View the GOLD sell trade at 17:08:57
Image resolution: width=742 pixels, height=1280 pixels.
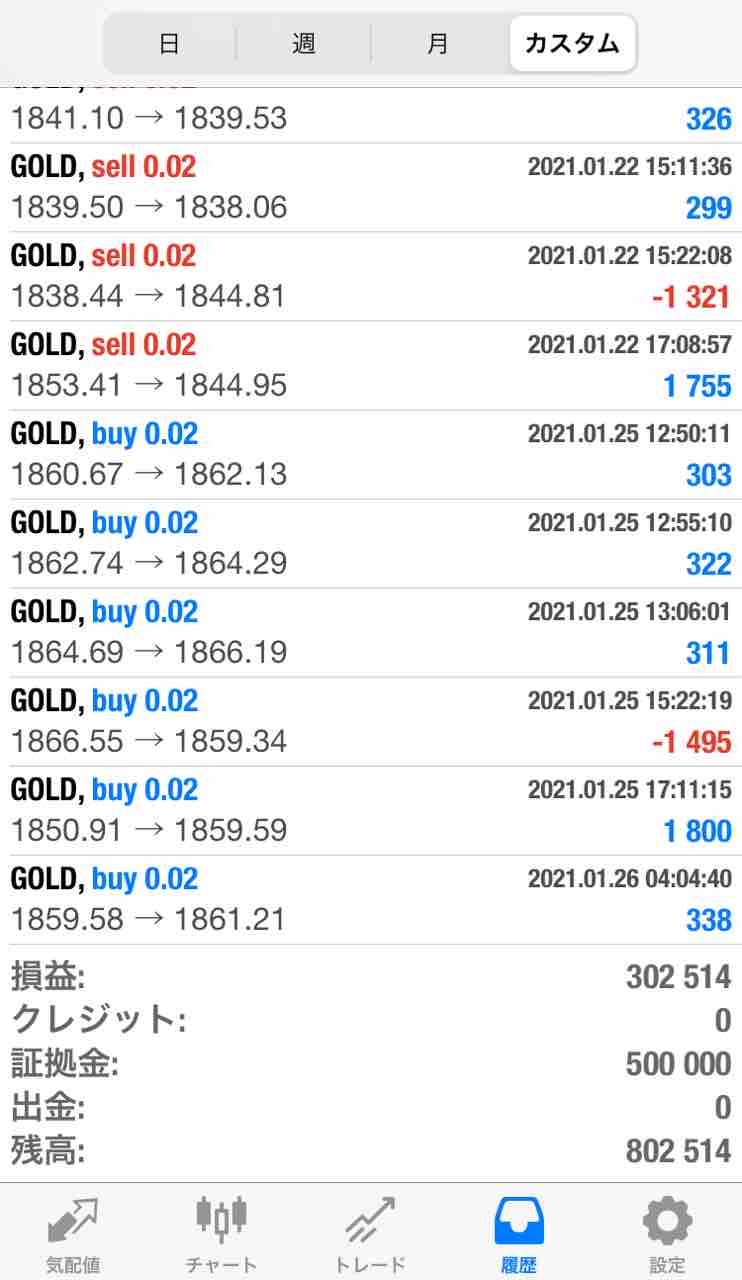tap(370, 366)
